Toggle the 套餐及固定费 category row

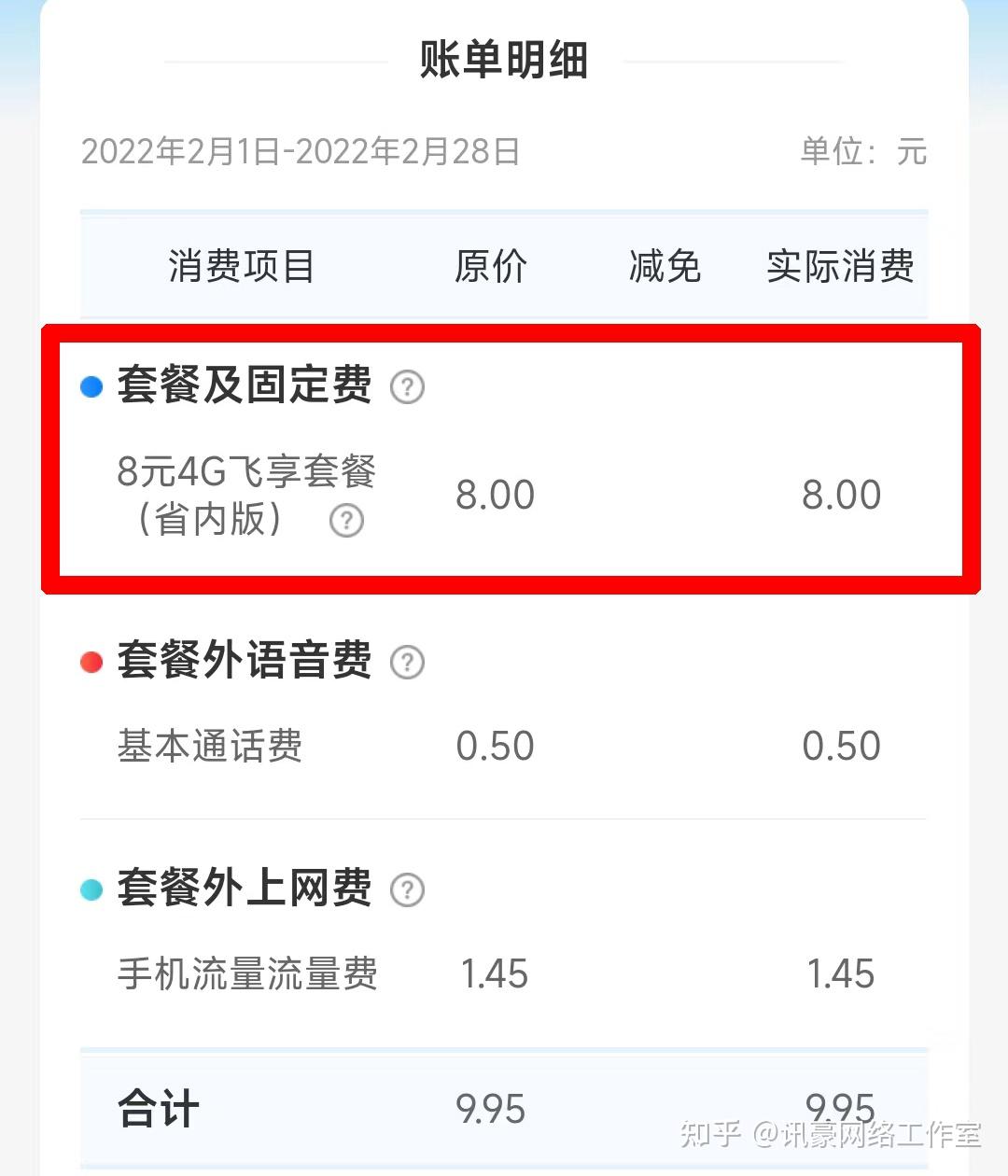pos(243,385)
